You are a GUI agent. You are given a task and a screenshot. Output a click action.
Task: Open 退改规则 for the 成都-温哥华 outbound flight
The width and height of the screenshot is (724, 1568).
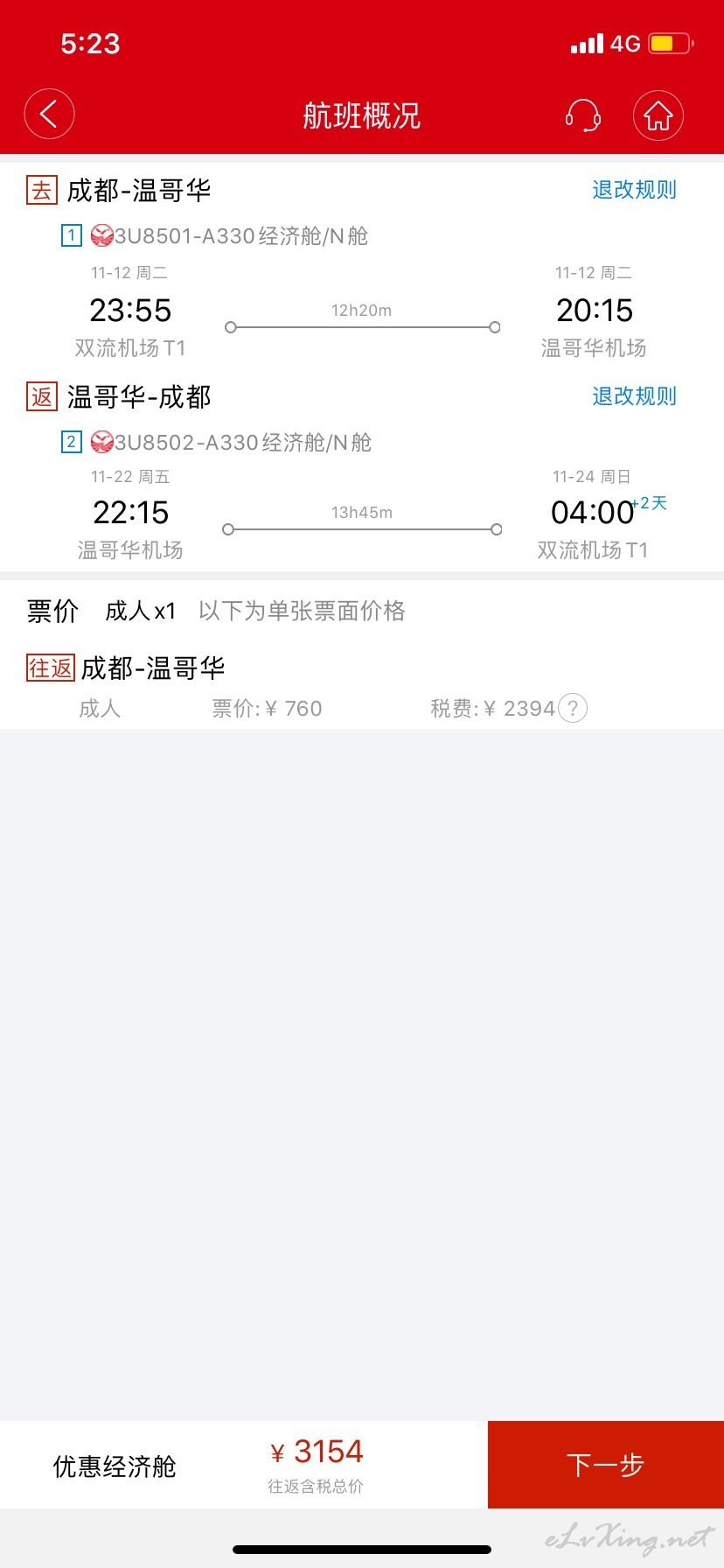click(x=634, y=190)
